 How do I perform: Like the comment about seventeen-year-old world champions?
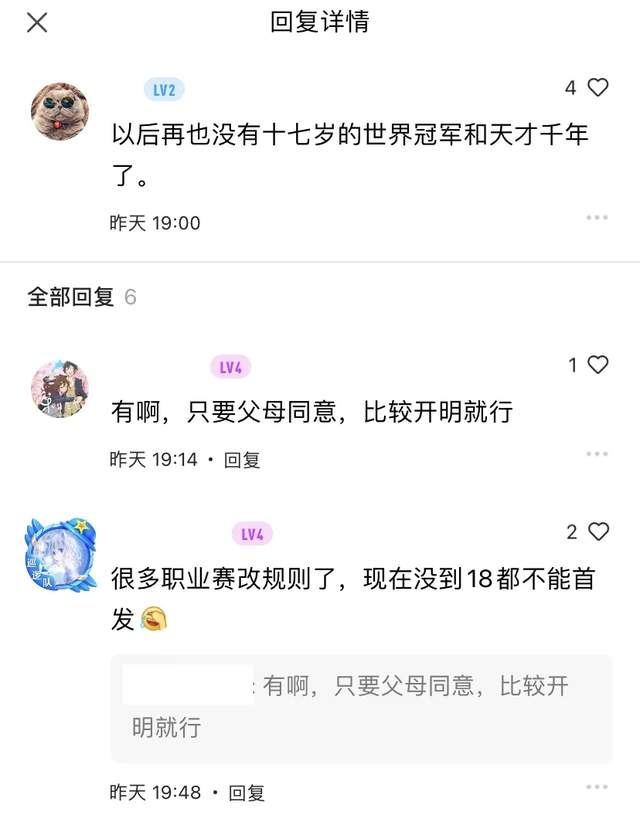point(598,88)
